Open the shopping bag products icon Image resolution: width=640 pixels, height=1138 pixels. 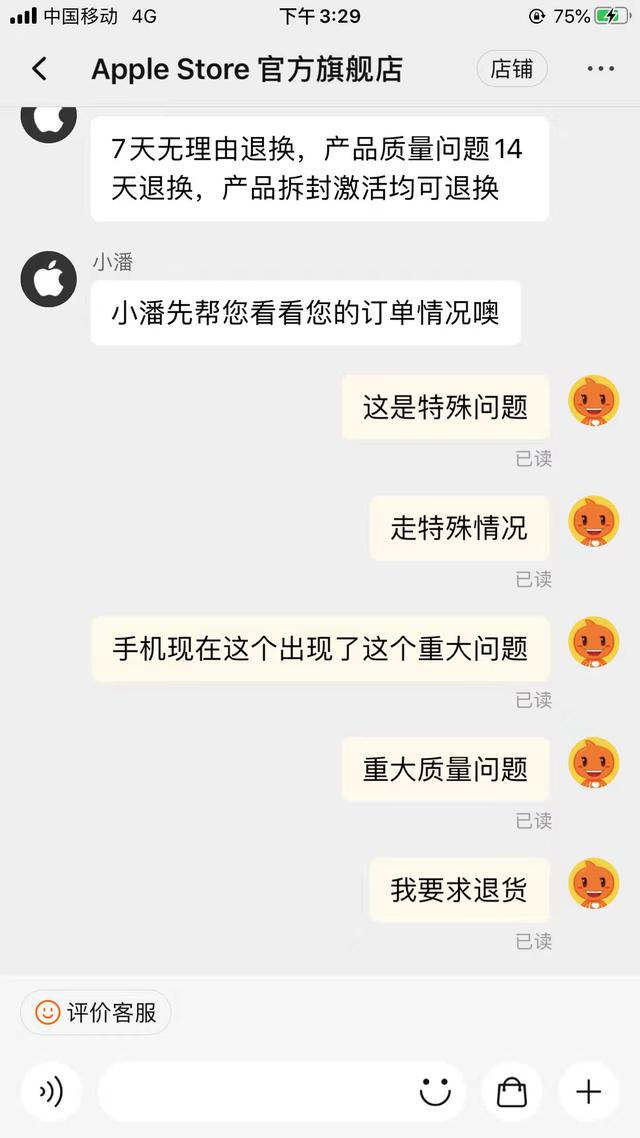[511, 1091]
